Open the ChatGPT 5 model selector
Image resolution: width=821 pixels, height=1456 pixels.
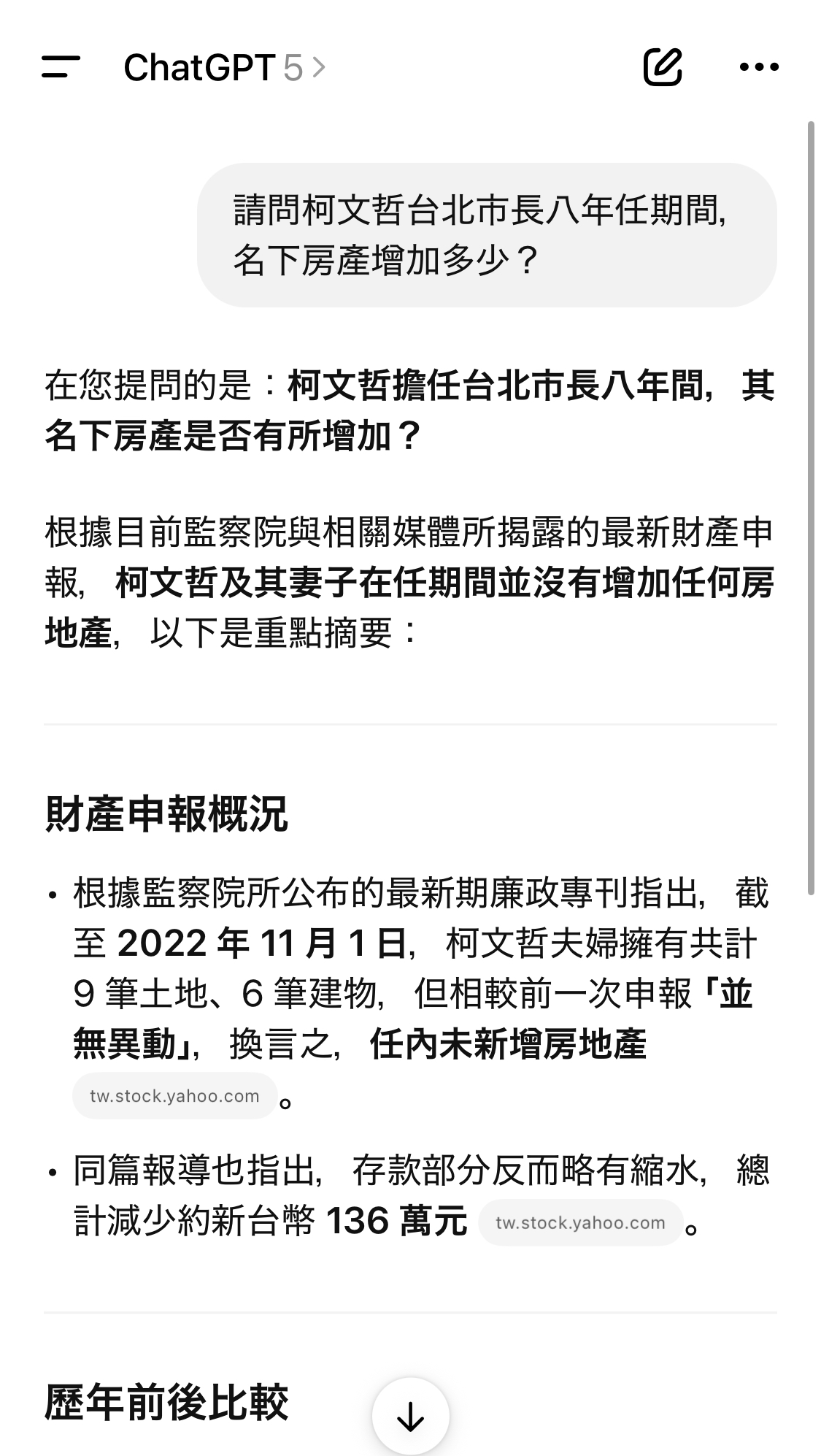coord(224,68)
